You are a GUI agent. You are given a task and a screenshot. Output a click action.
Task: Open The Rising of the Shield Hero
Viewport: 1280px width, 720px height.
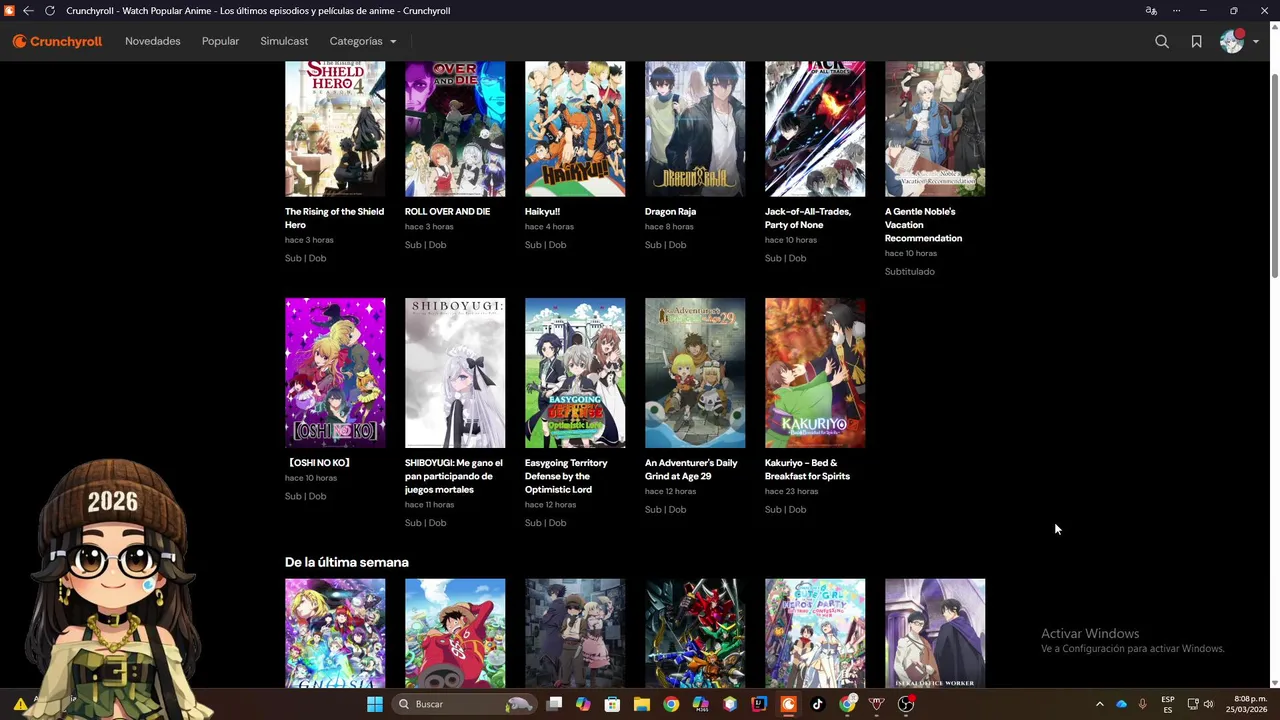click(x=334, y=130)
